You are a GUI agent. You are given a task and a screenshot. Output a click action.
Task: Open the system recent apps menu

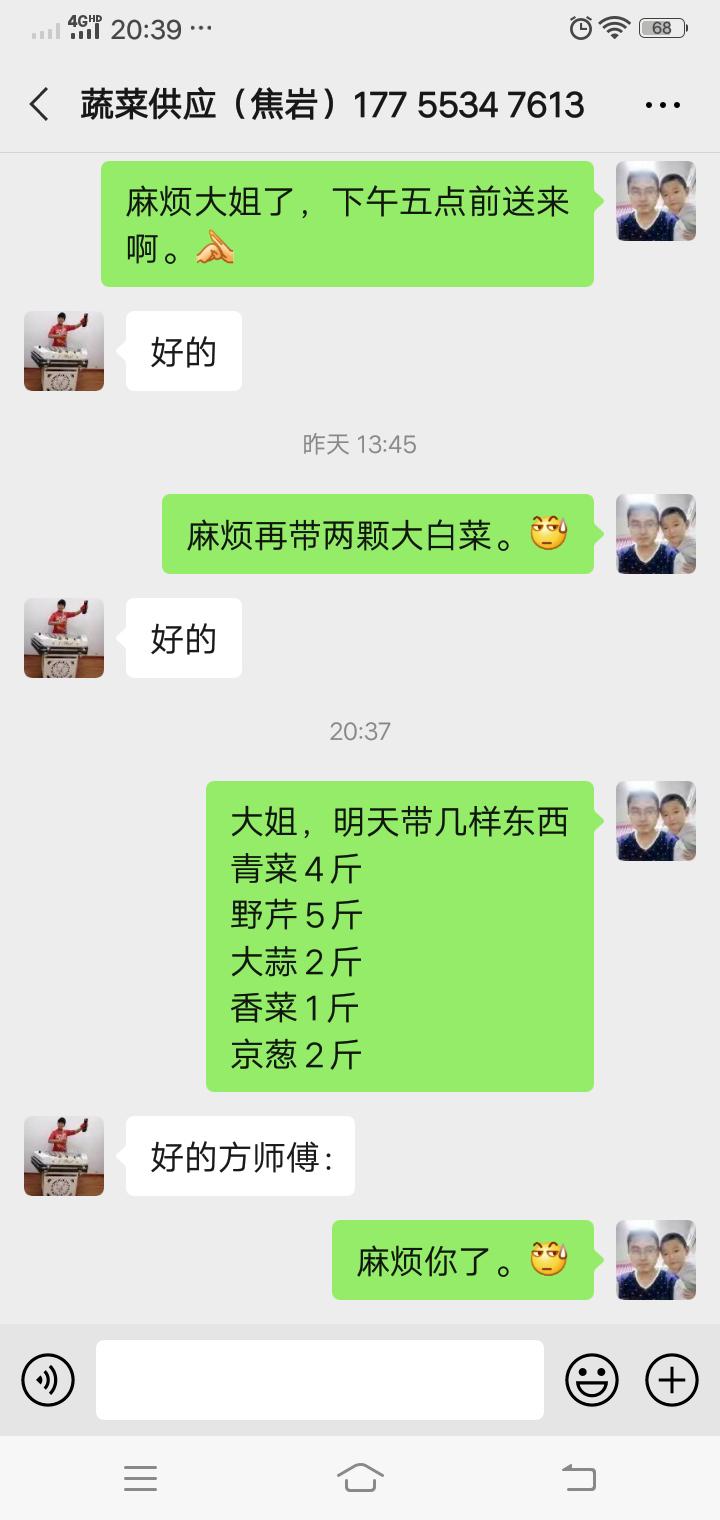(x=140, y=1477)
